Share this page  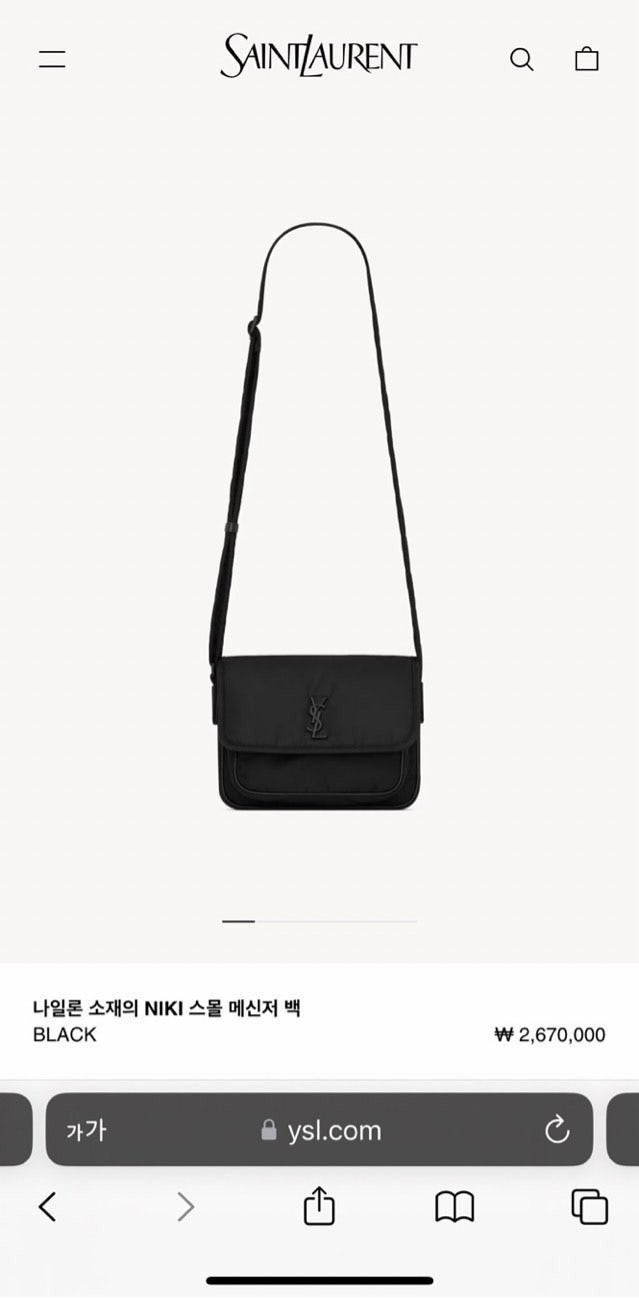(319, 1205)
